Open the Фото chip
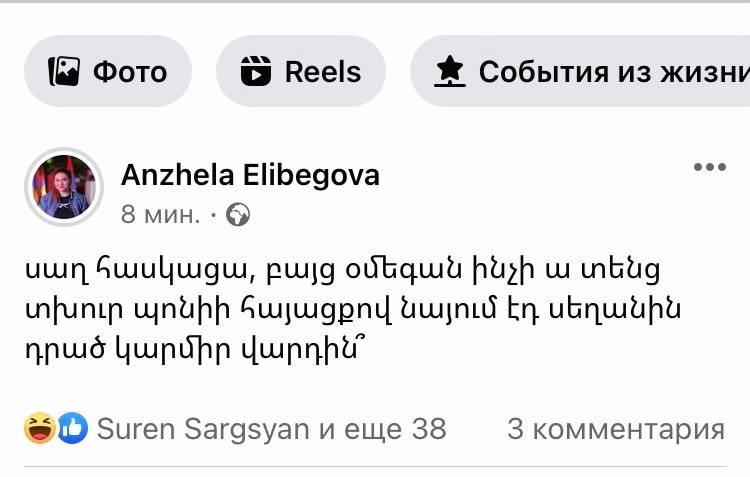750x477 pixels. tap(108, 72)
